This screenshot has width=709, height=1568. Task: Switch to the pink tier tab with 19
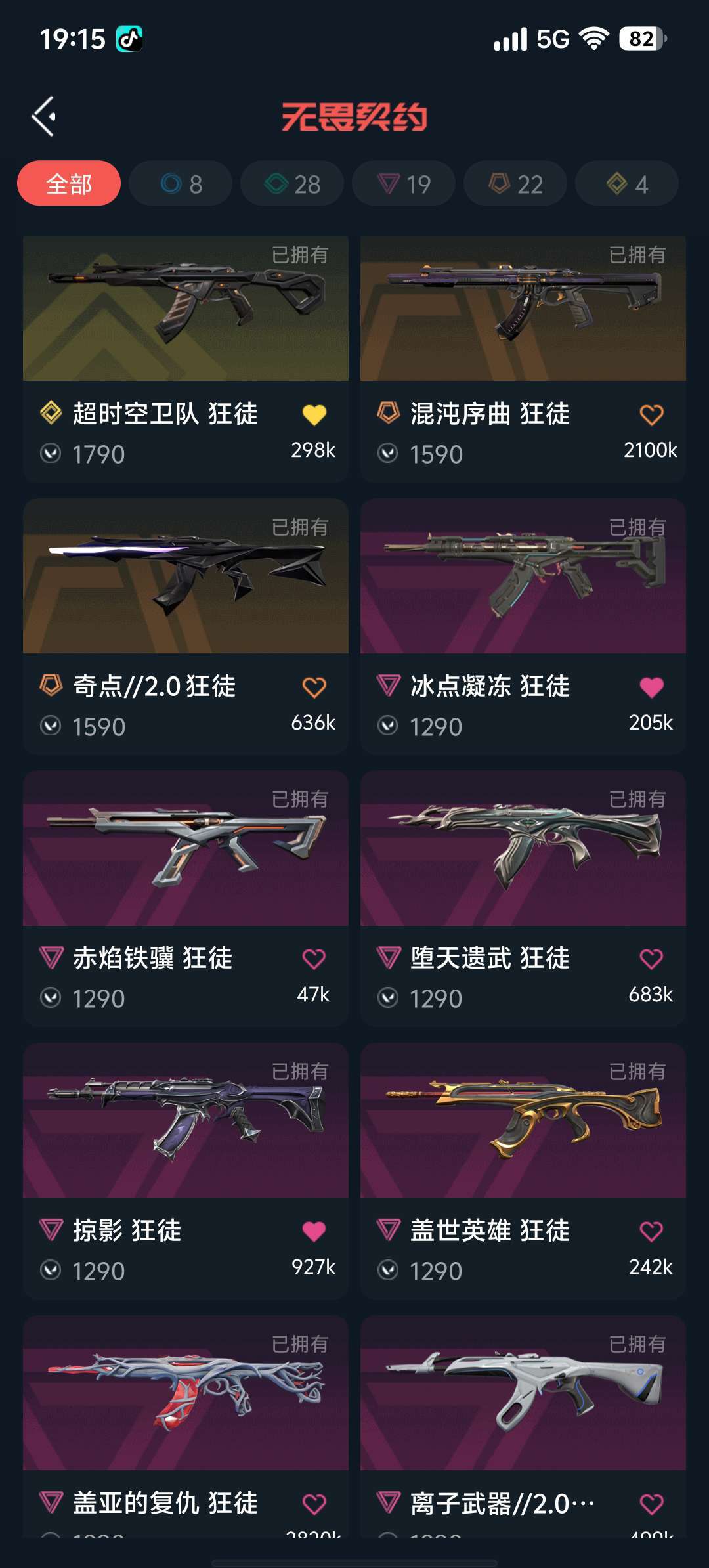[404, 183]
